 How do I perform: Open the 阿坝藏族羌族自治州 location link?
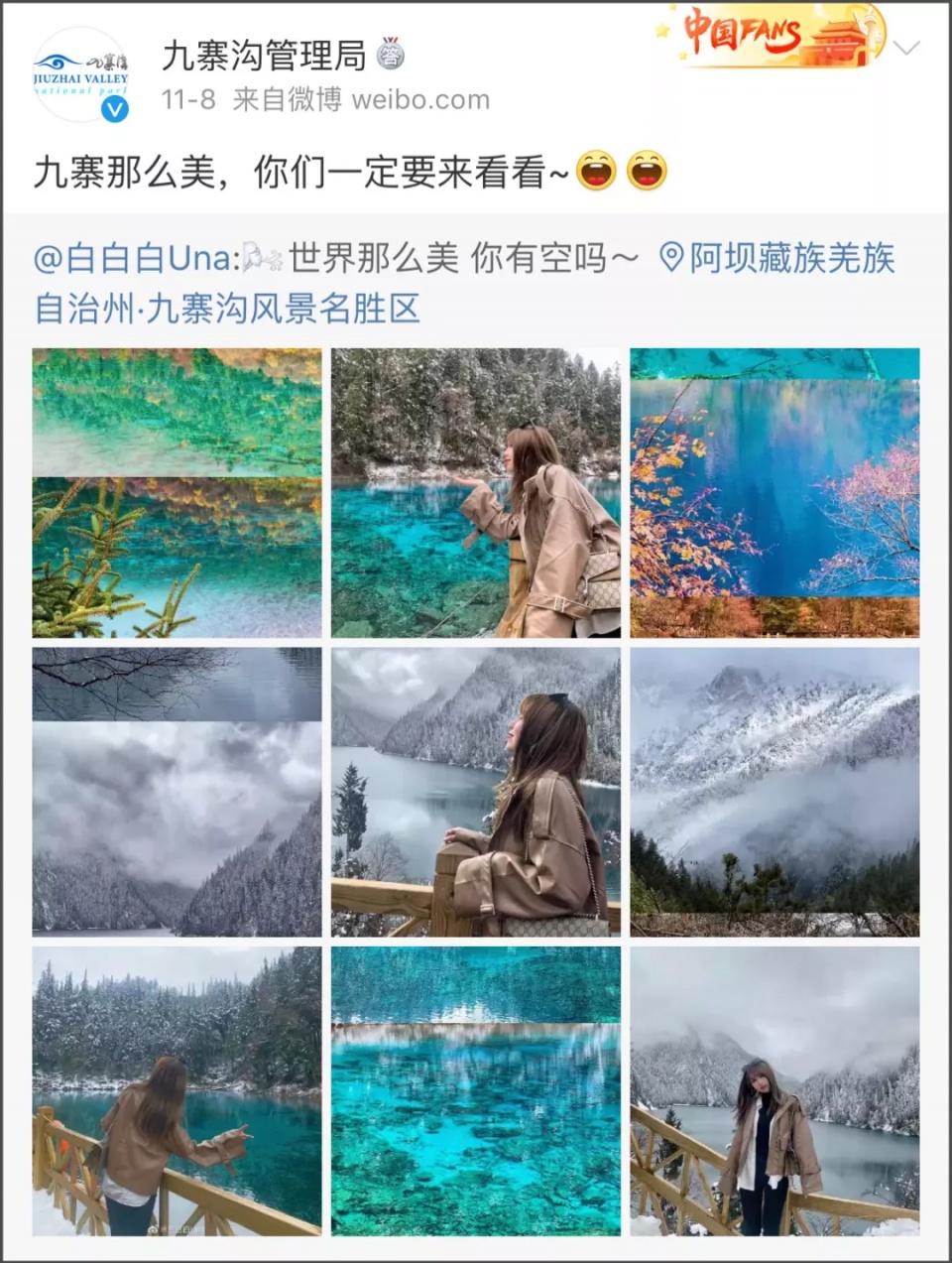tap(777, 260)
